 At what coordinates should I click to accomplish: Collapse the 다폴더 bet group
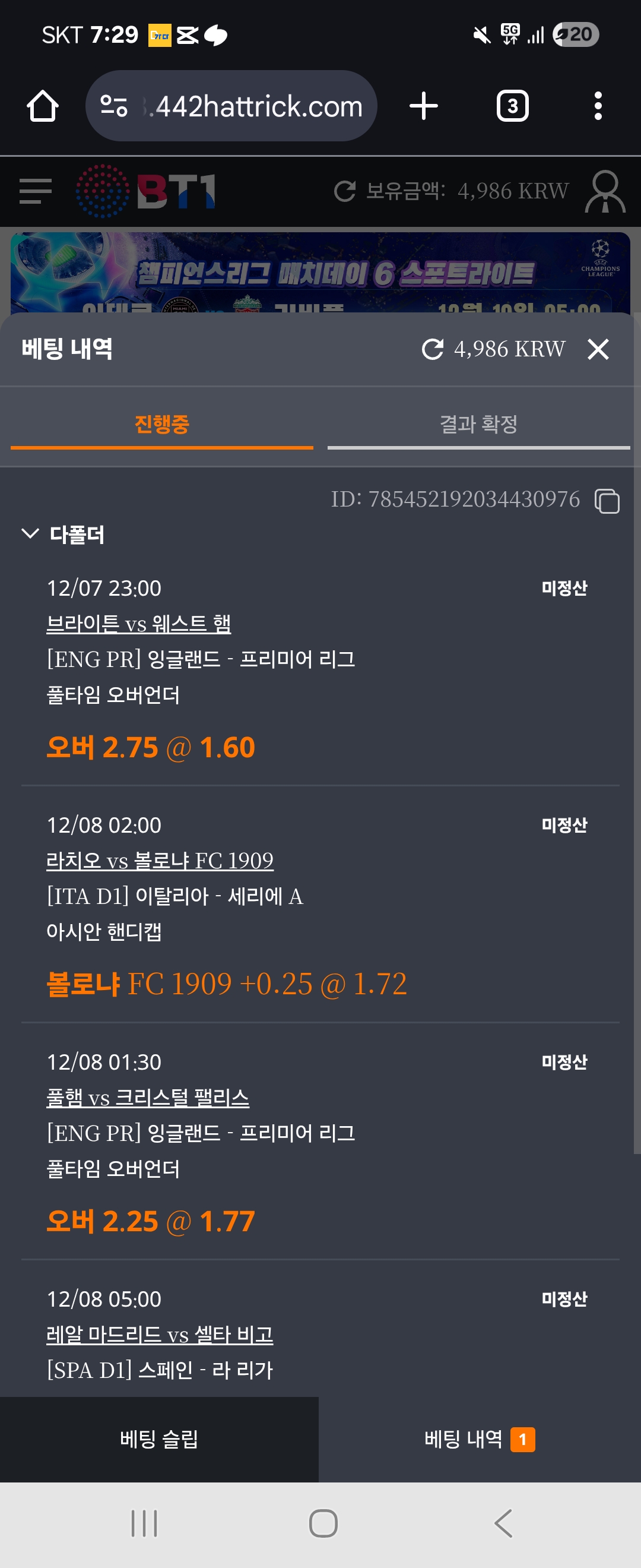point(30,534)
